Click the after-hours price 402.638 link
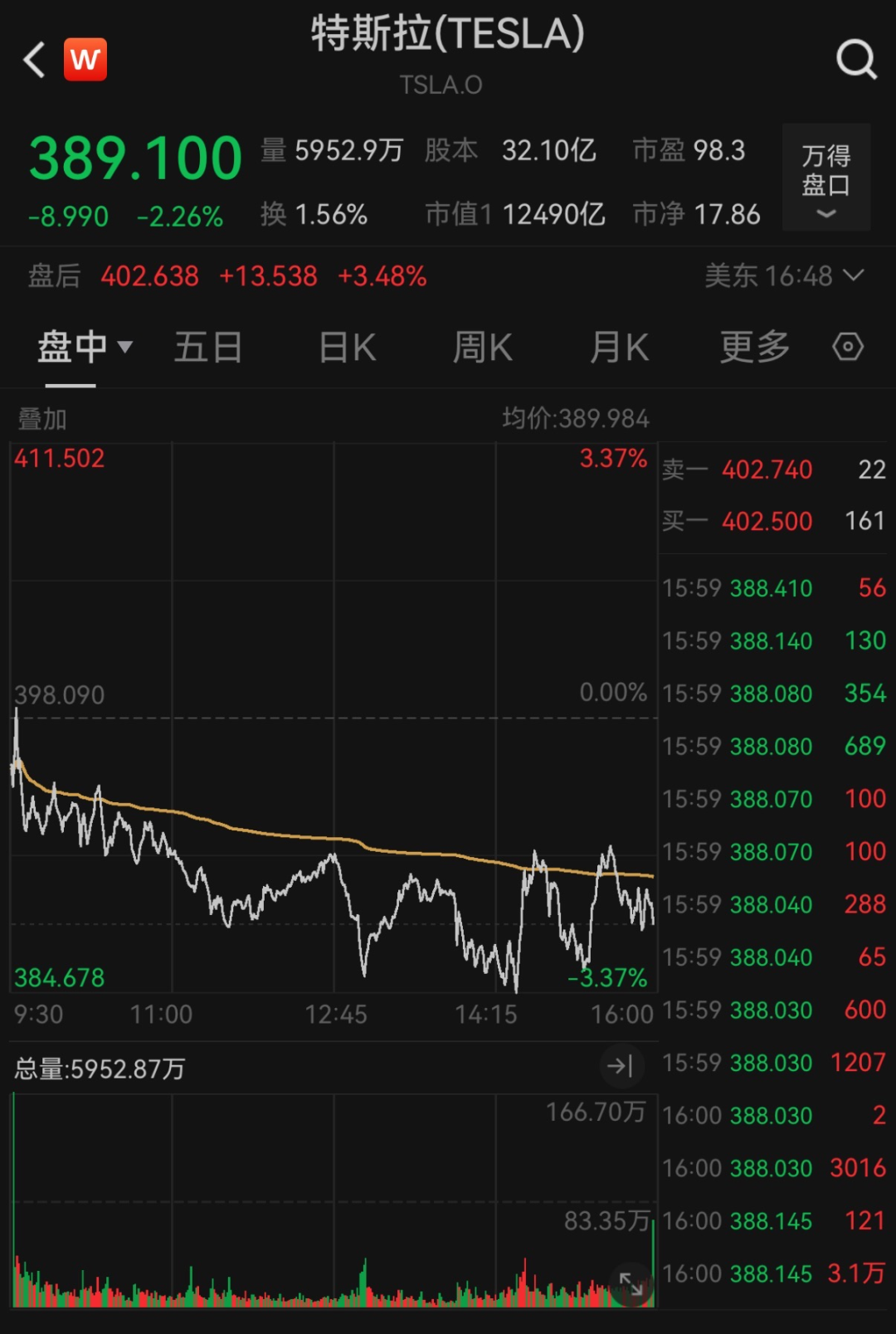This screenshot has height=1334, width=896. (149, 276)
